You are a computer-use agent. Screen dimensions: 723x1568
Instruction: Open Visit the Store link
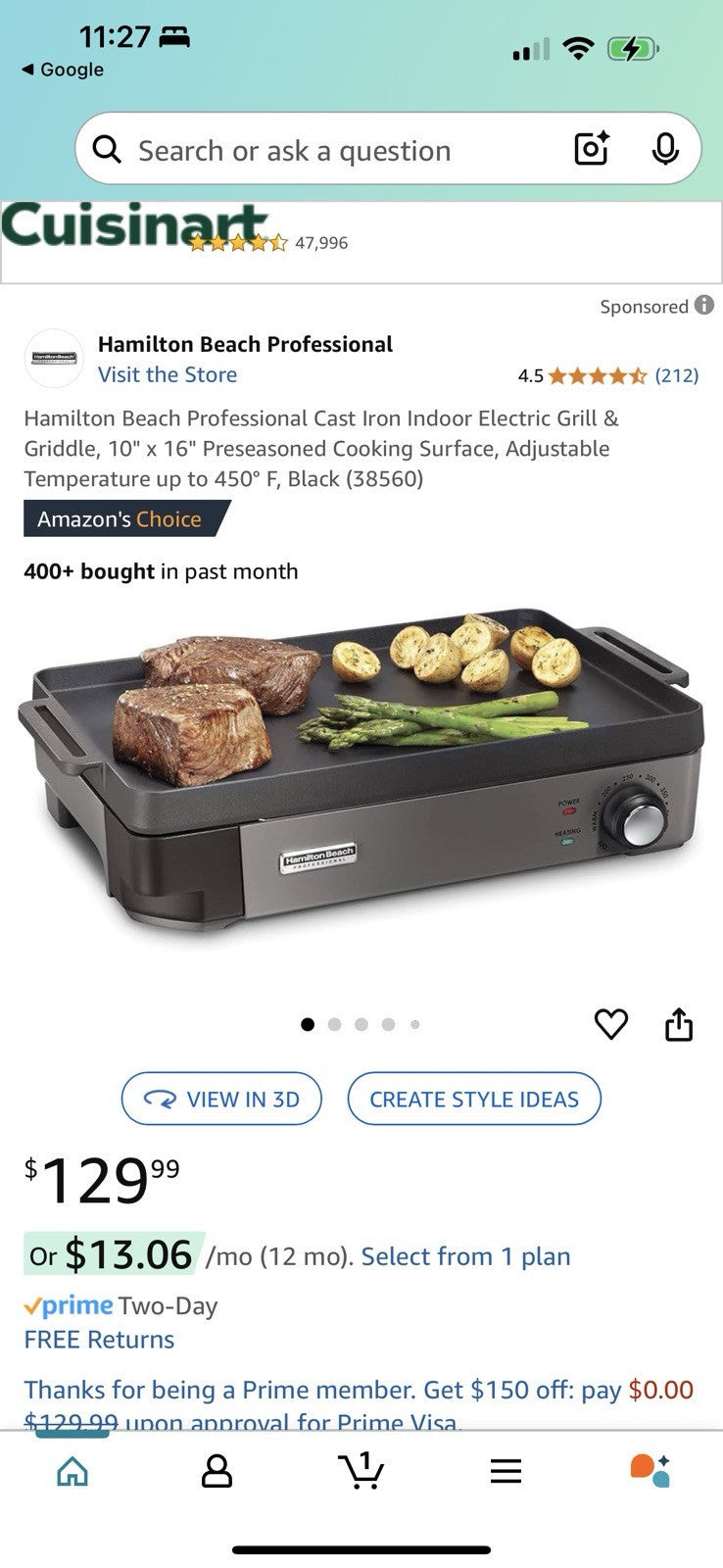click(x=167, y=374)
